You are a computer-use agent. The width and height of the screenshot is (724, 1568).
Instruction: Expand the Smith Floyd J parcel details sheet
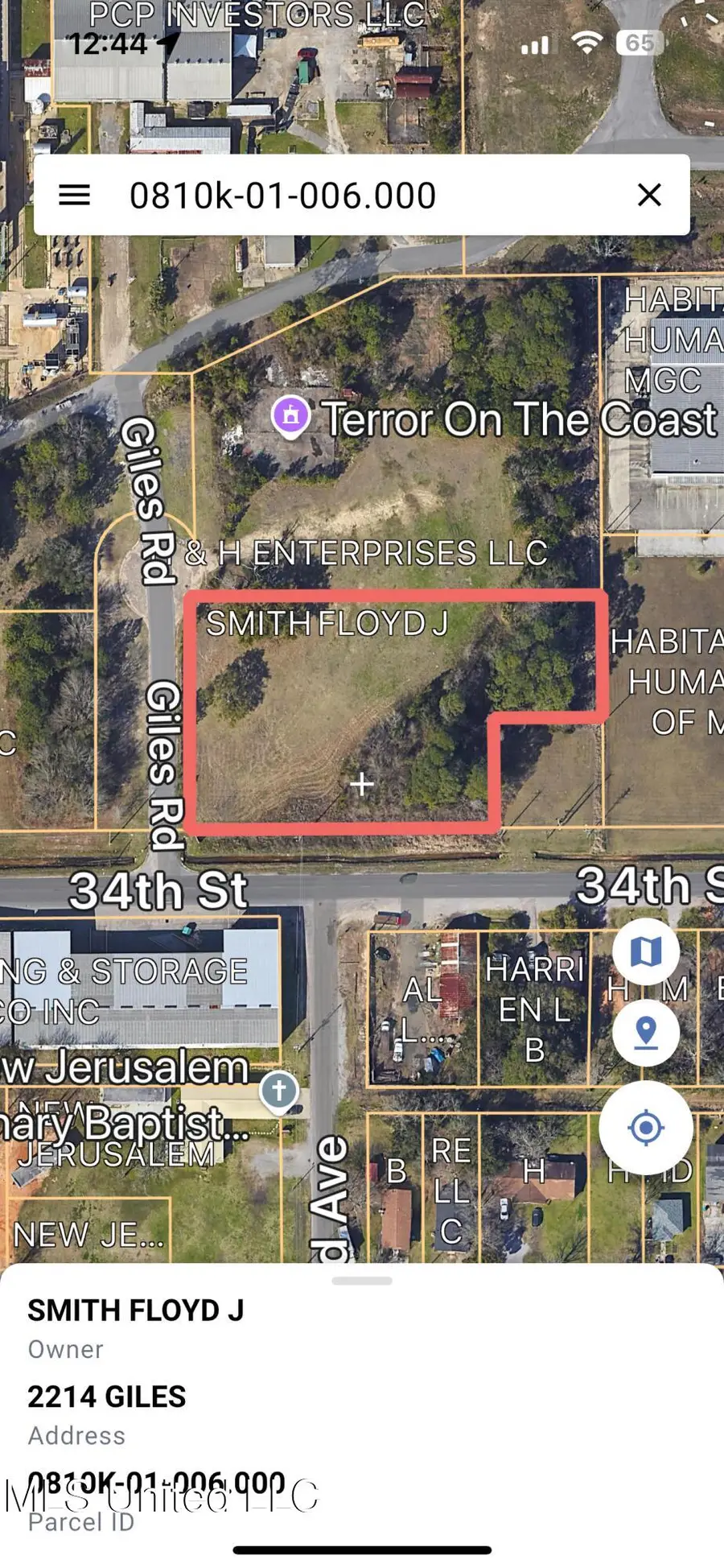point(362,1281)
